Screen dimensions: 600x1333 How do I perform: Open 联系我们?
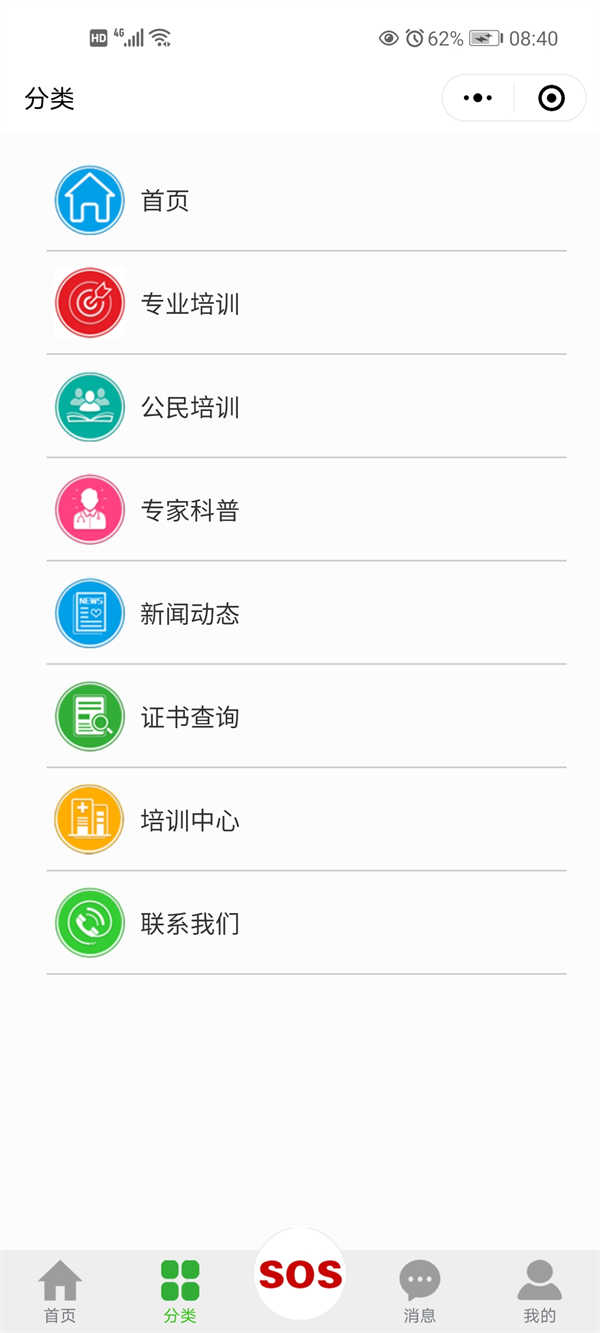(306, 923)
